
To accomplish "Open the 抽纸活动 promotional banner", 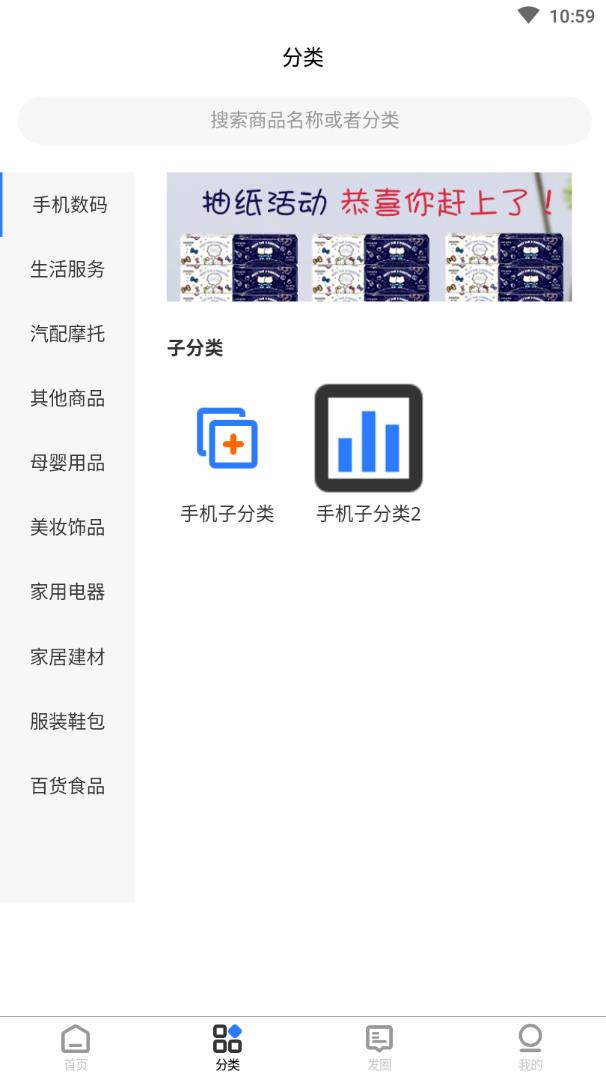I will [x=369, y=237].
